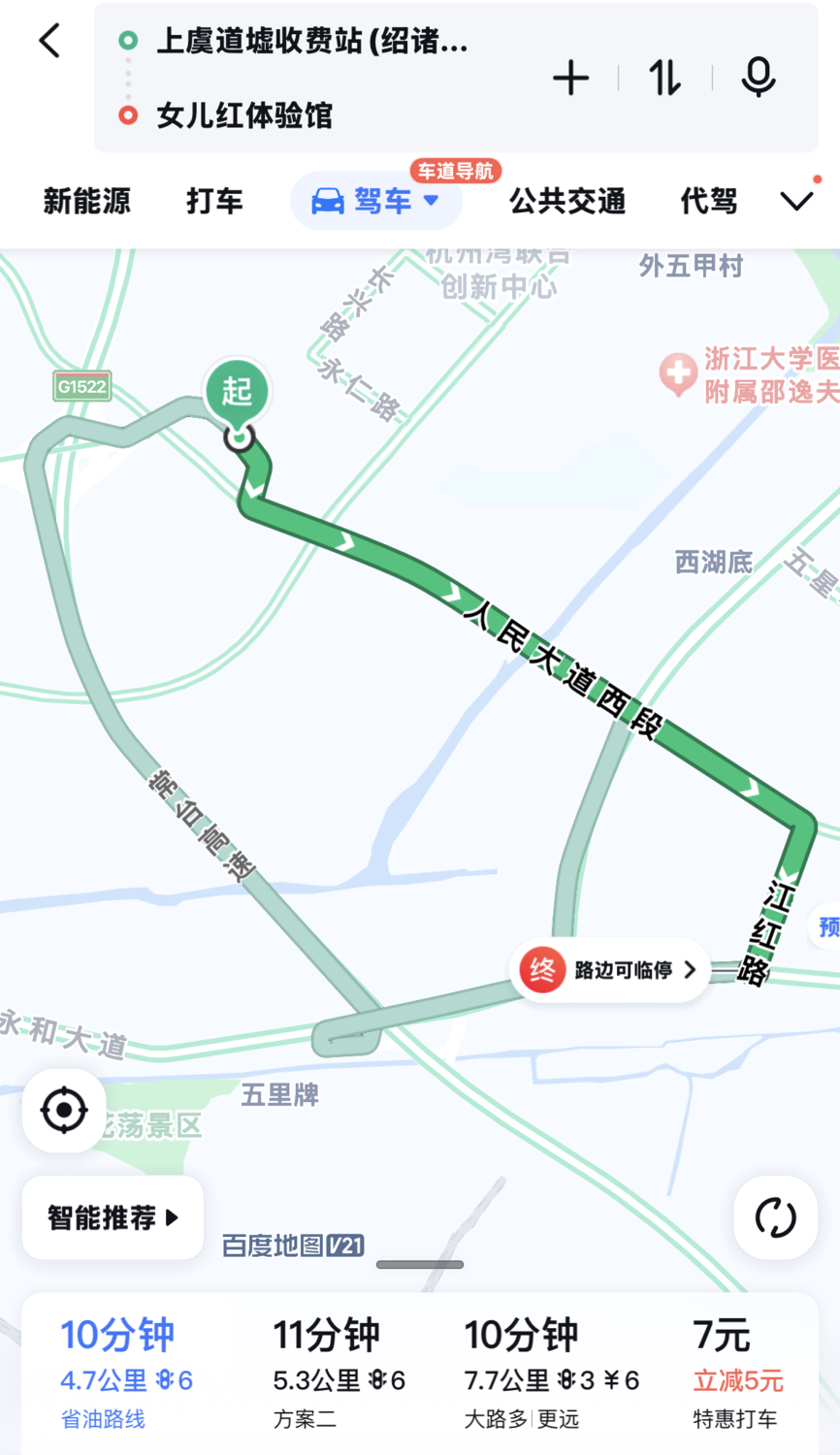
Task: Expand more travel modes with the chevron
Action: 797,202
